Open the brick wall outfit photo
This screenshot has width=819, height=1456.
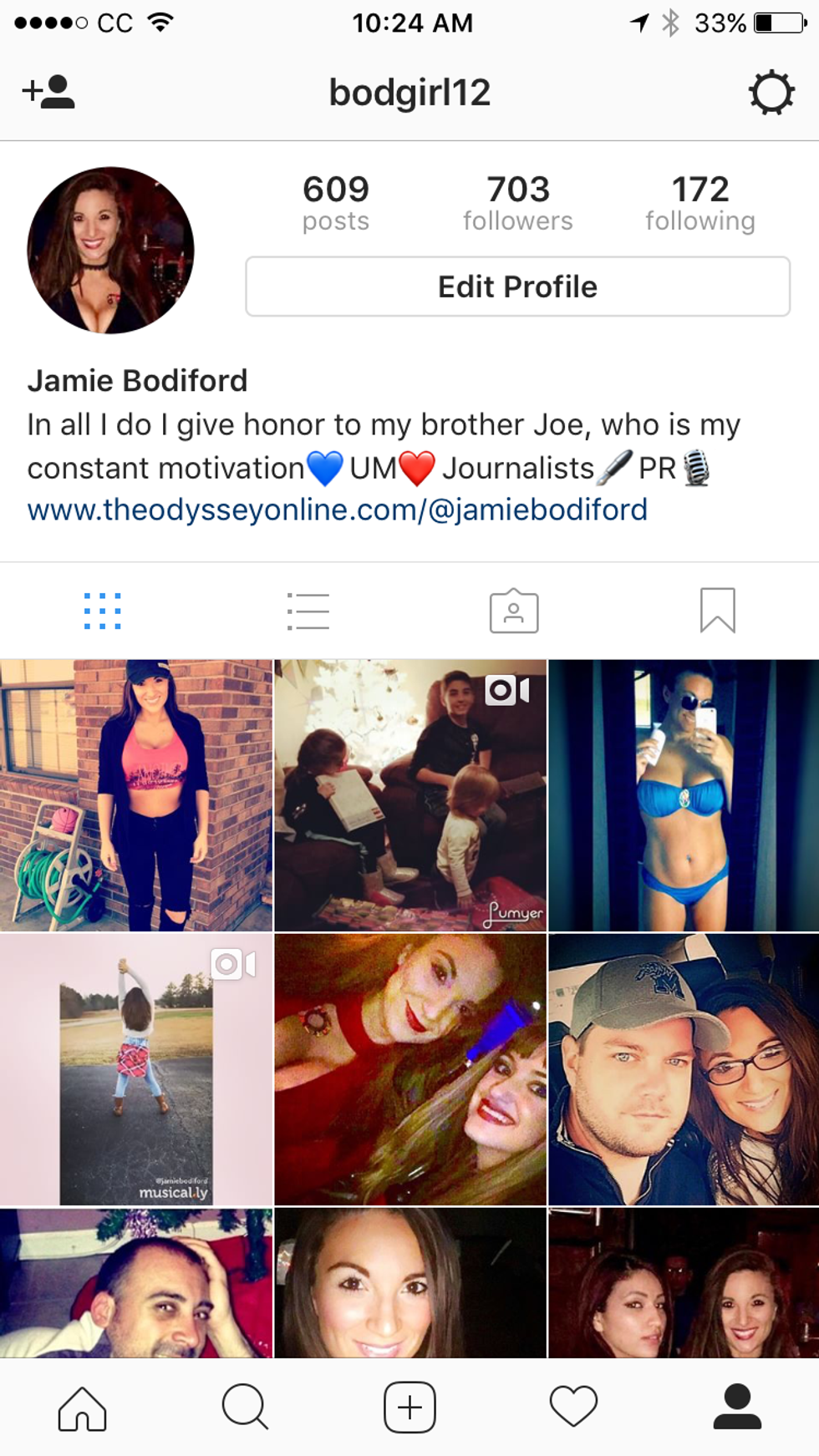136,795
